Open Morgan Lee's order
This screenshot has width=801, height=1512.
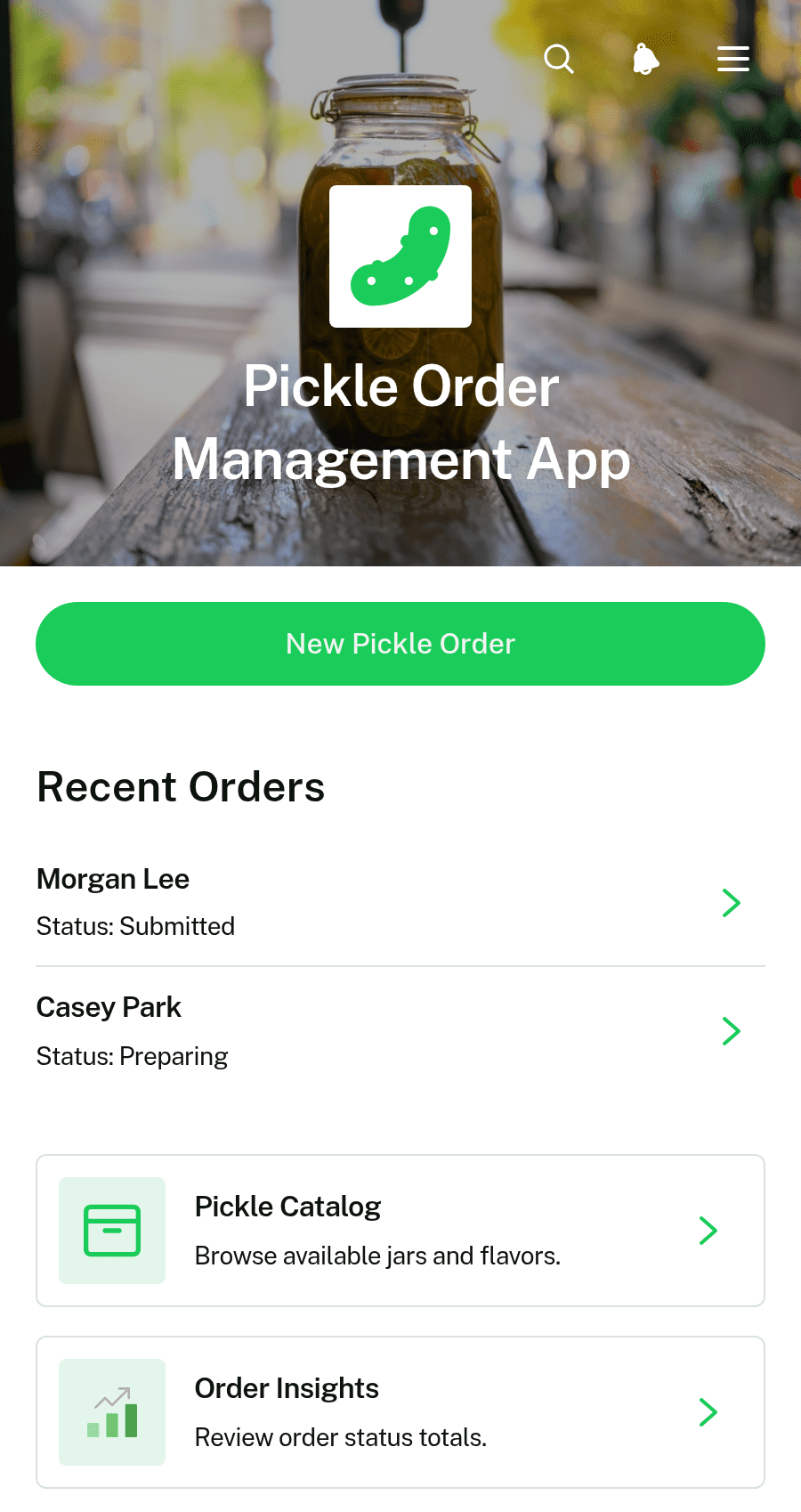[400, 903]
